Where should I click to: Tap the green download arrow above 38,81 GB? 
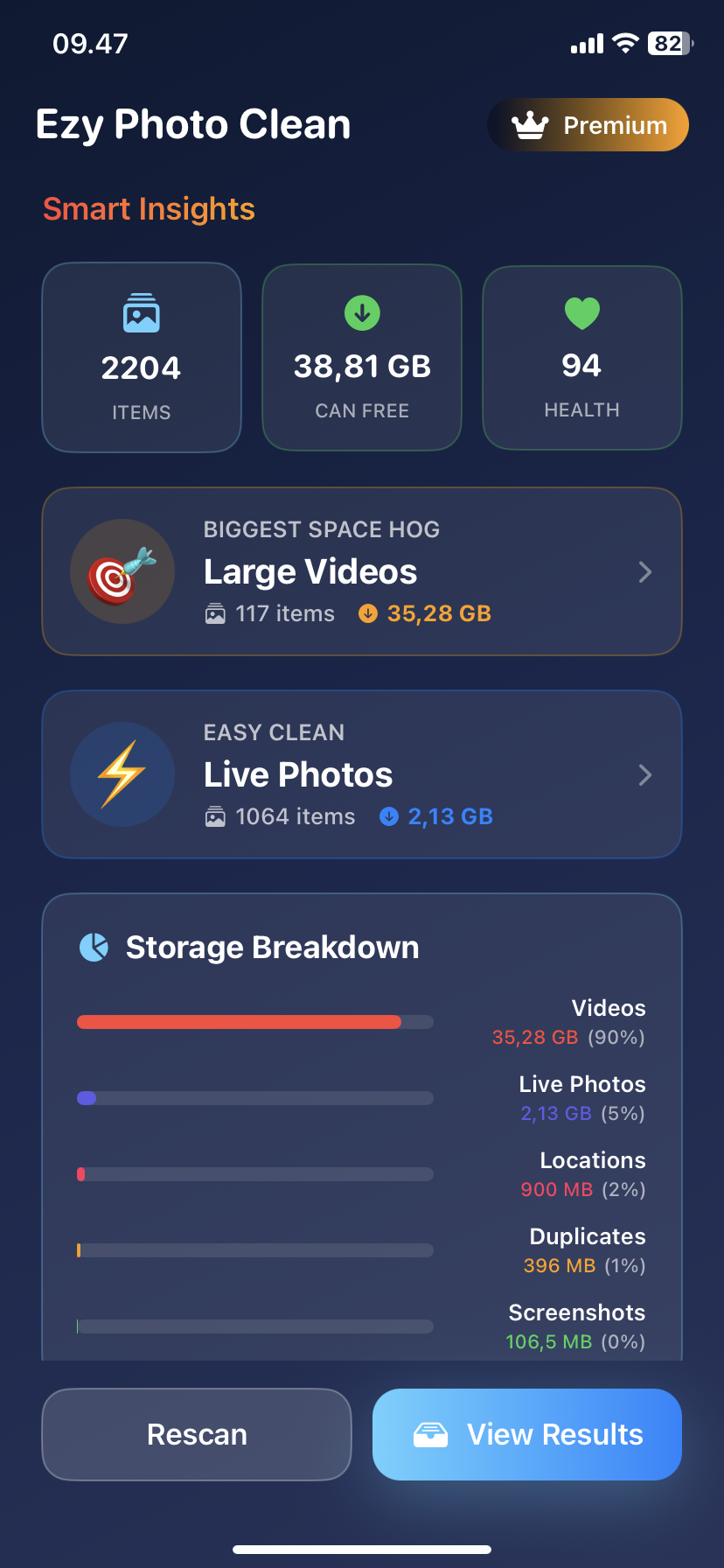[x=361, y=312]
